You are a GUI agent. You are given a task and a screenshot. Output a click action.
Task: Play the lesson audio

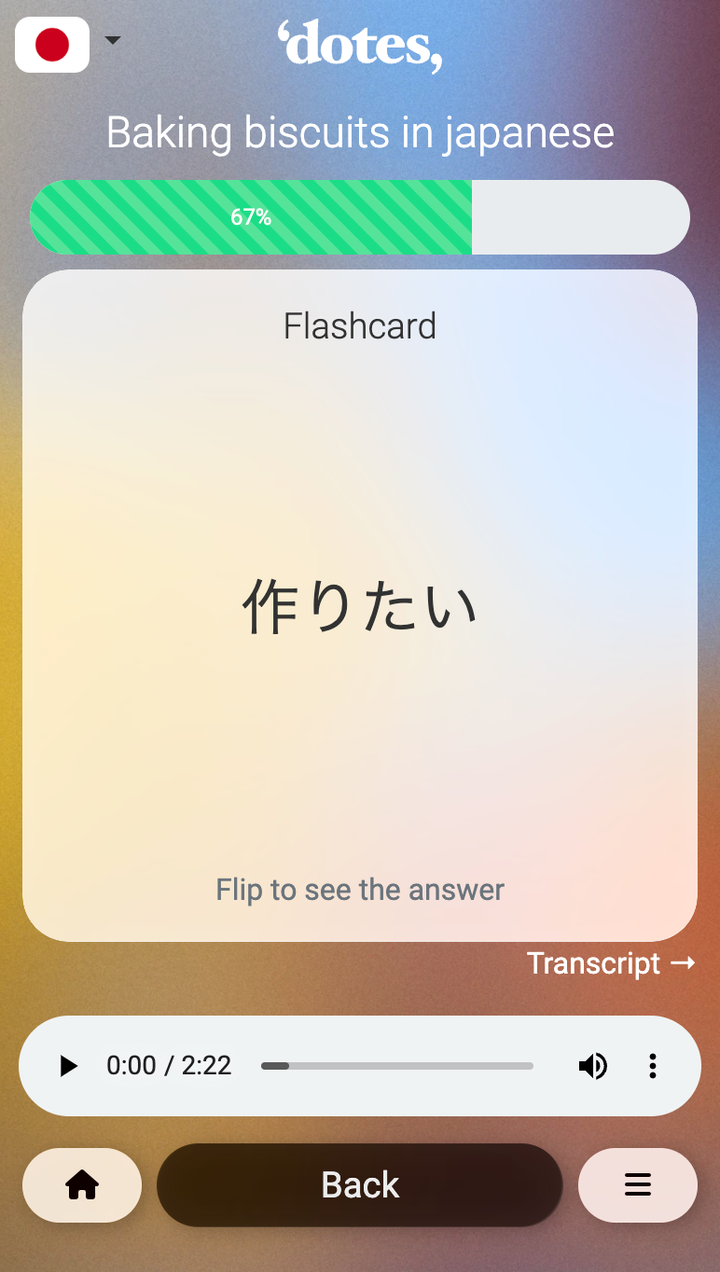click(x=68, y=1066)
